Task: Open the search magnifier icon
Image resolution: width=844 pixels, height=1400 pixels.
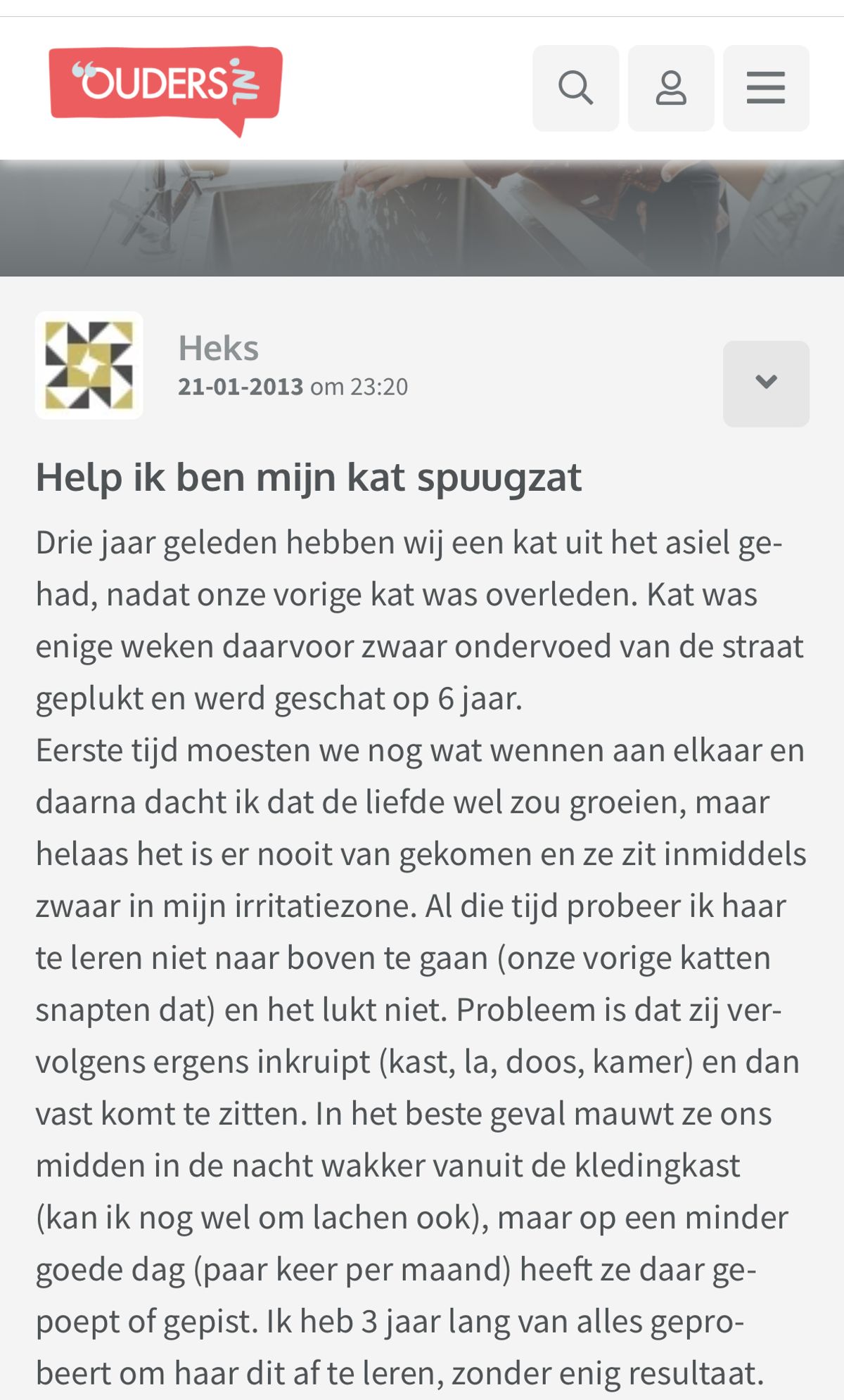Action: point(575,88)
